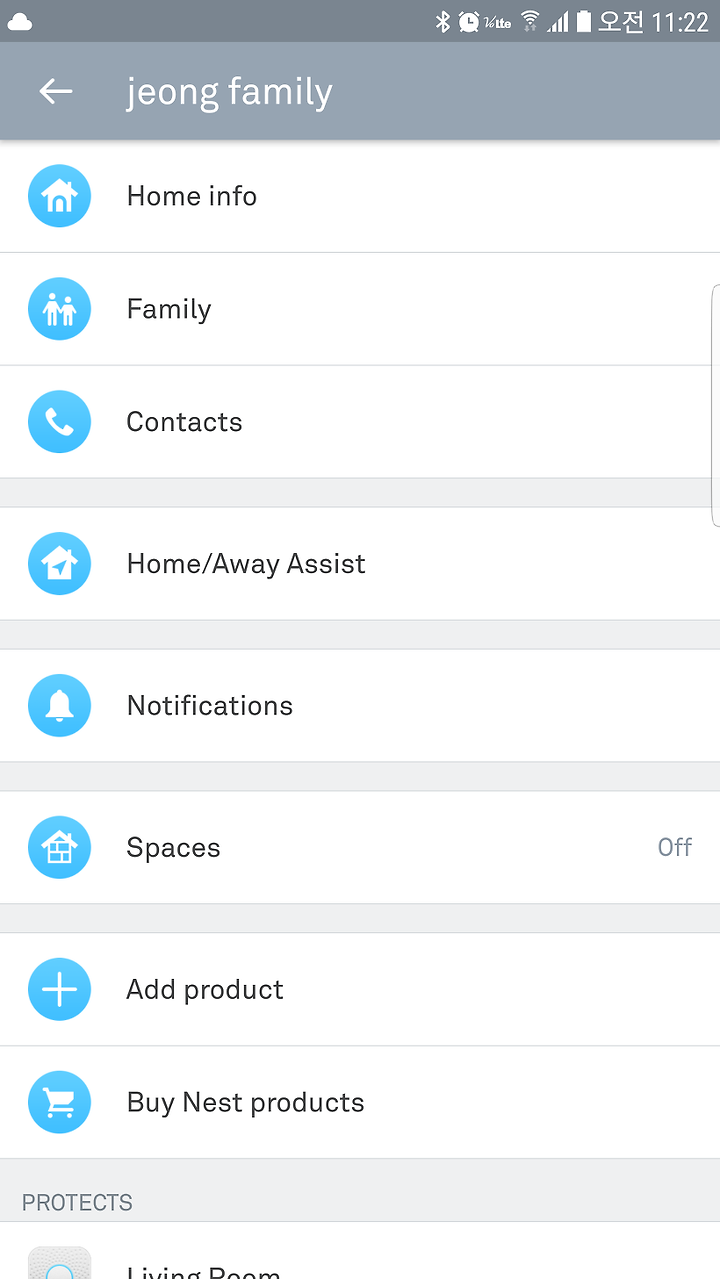Viewport: 720px width, 1279px height.
Task: Open Notifications settings
Action: (360, 706)
